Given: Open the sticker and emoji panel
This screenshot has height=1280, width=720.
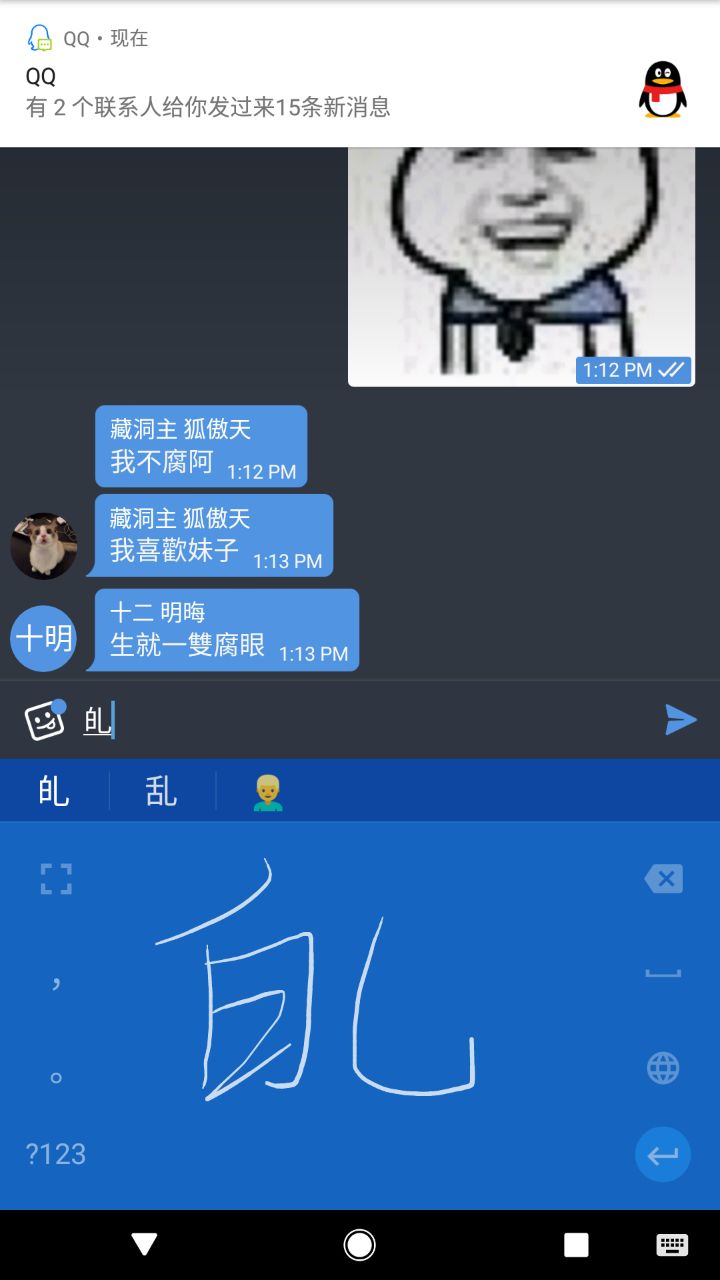Looking at the screenshot, I should pyautogui.click(x=45, y=720).
